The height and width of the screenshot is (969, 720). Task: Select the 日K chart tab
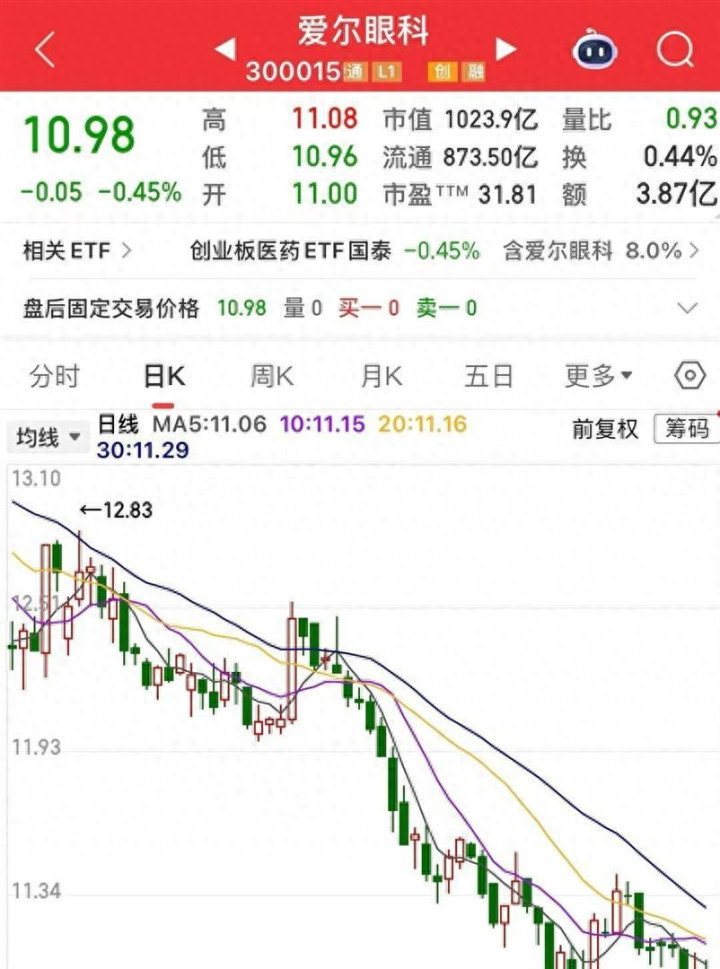164,377
